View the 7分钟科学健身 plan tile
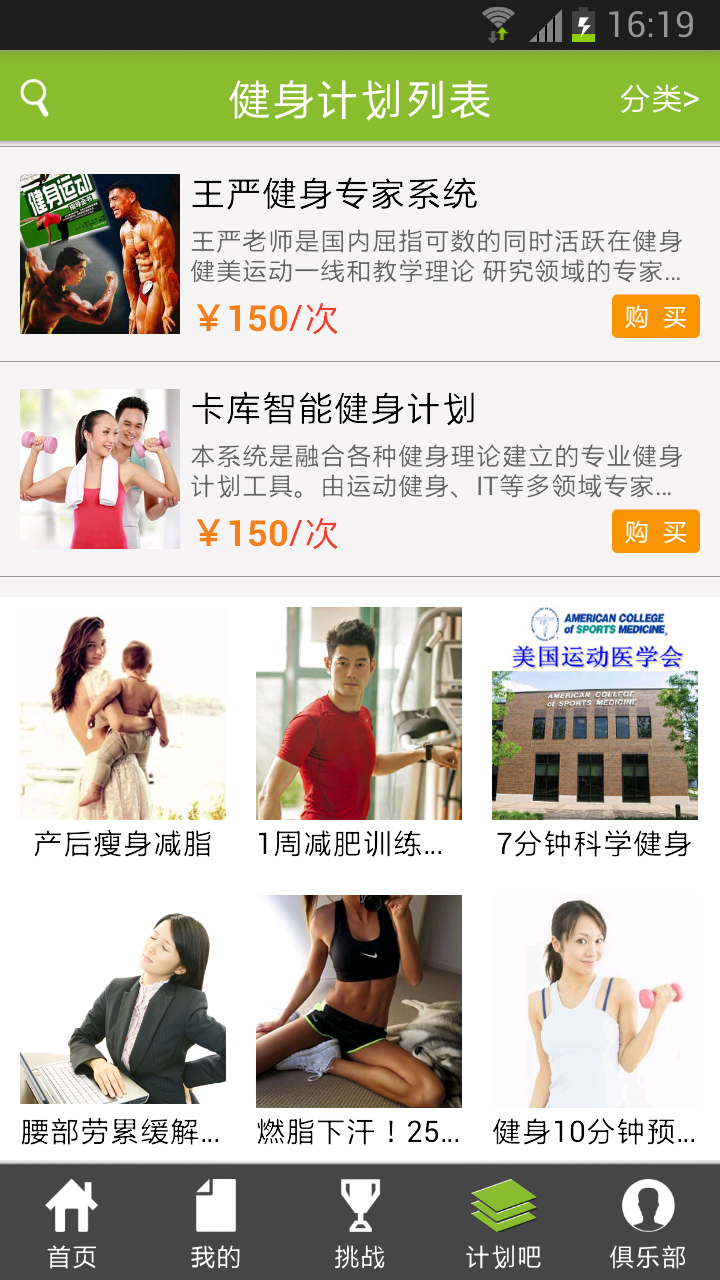 [x=595, y=732]
